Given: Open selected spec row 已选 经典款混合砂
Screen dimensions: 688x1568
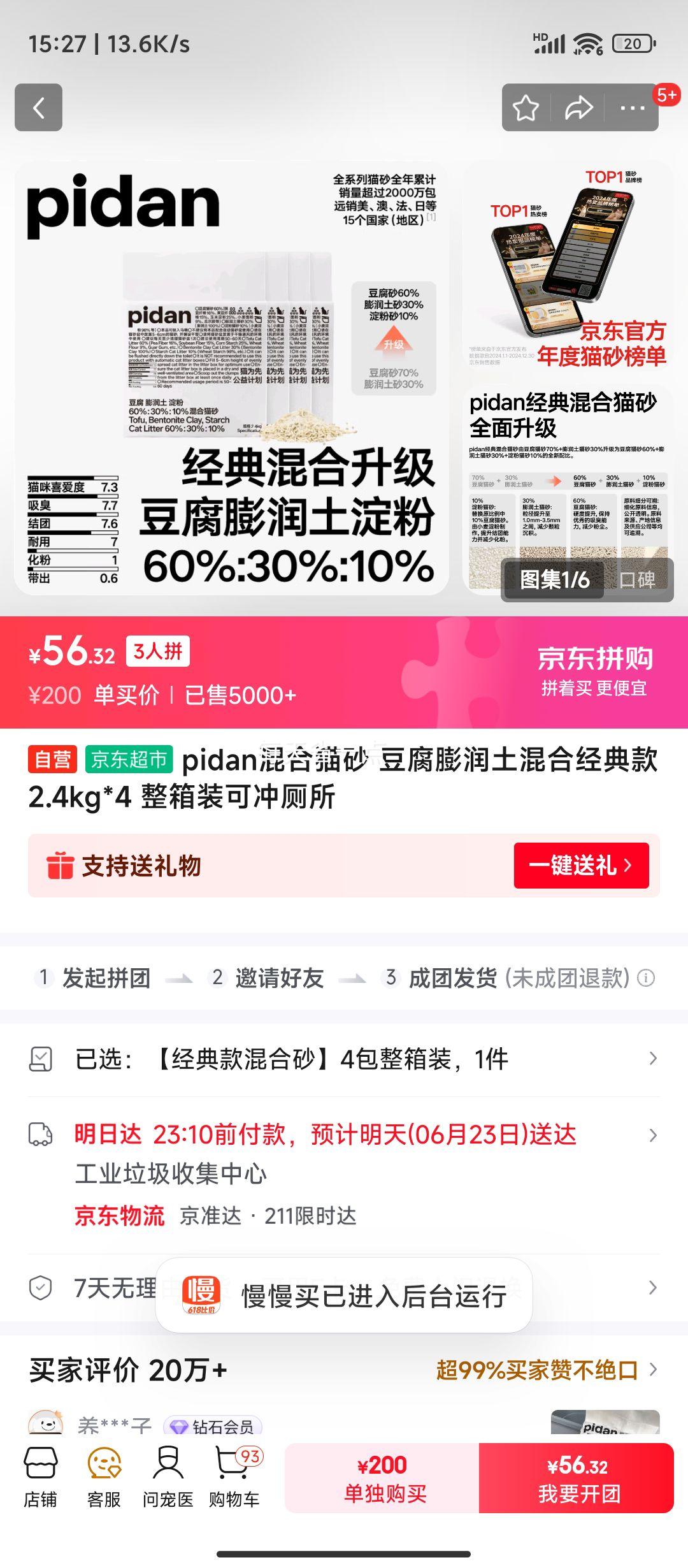Looking at the screenshot, I should pos(344,1059).
